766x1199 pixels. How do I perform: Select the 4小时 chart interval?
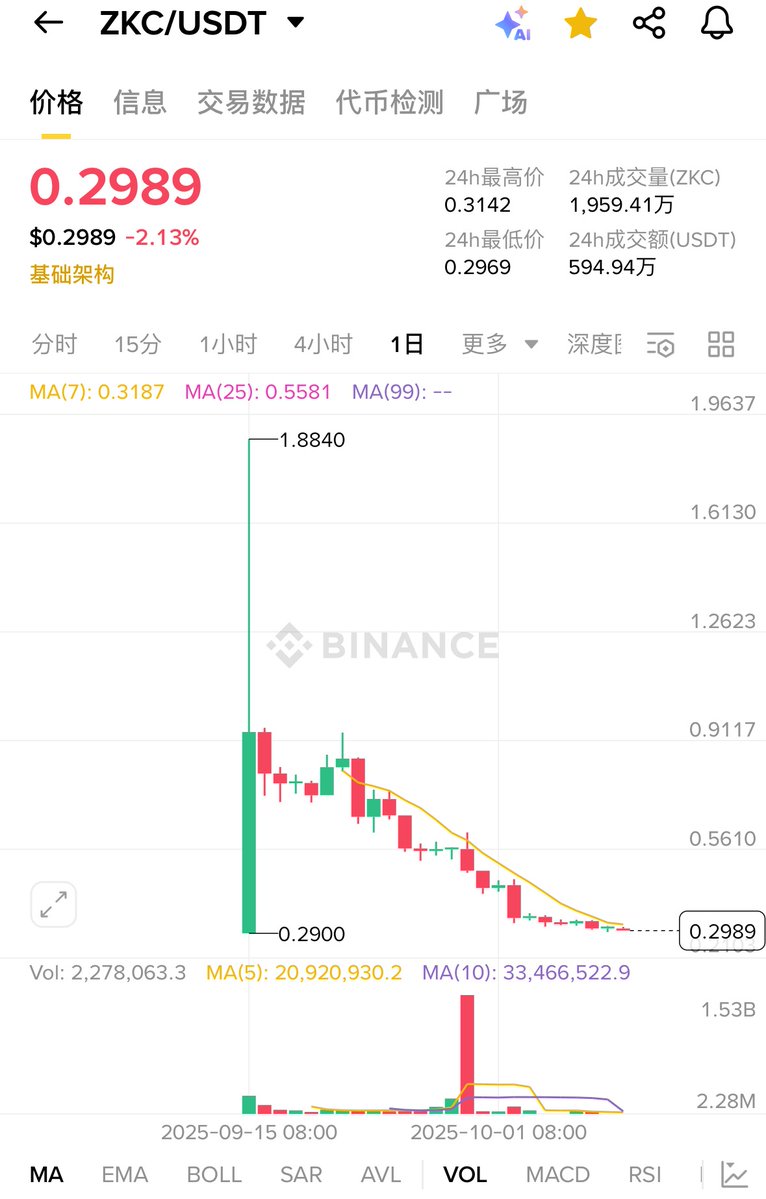[323, 345]
